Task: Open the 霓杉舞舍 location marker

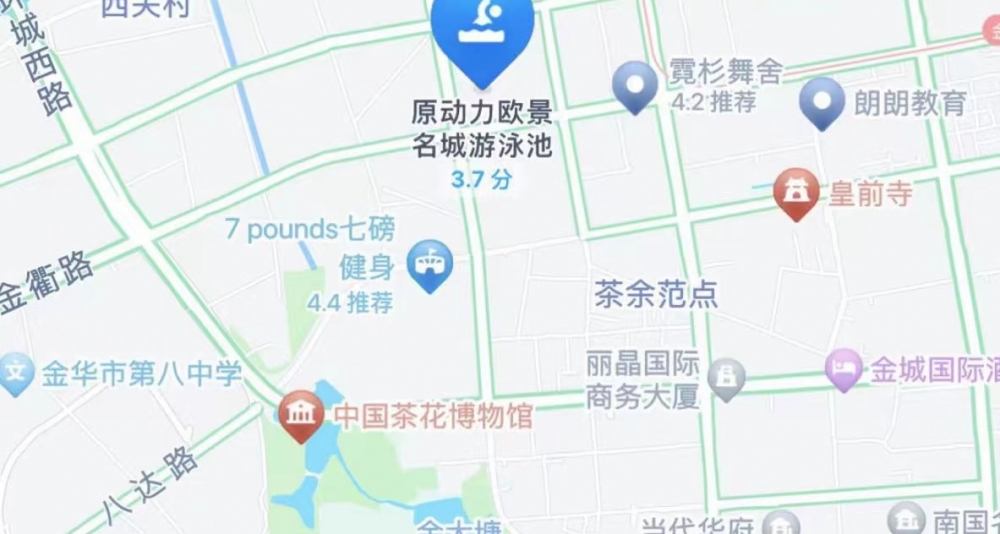Action: click(x=634, y=86)
